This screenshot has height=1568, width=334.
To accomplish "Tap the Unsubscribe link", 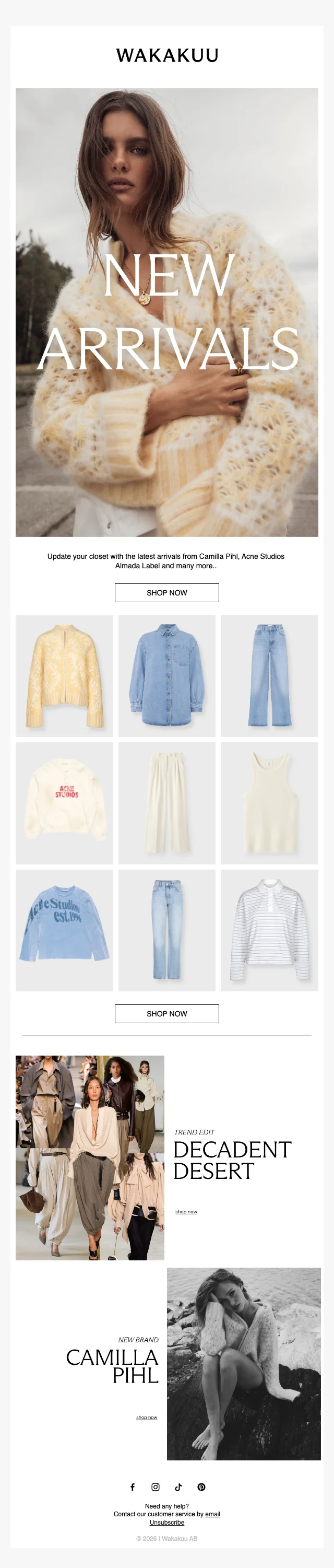I will pos(166,1523).
